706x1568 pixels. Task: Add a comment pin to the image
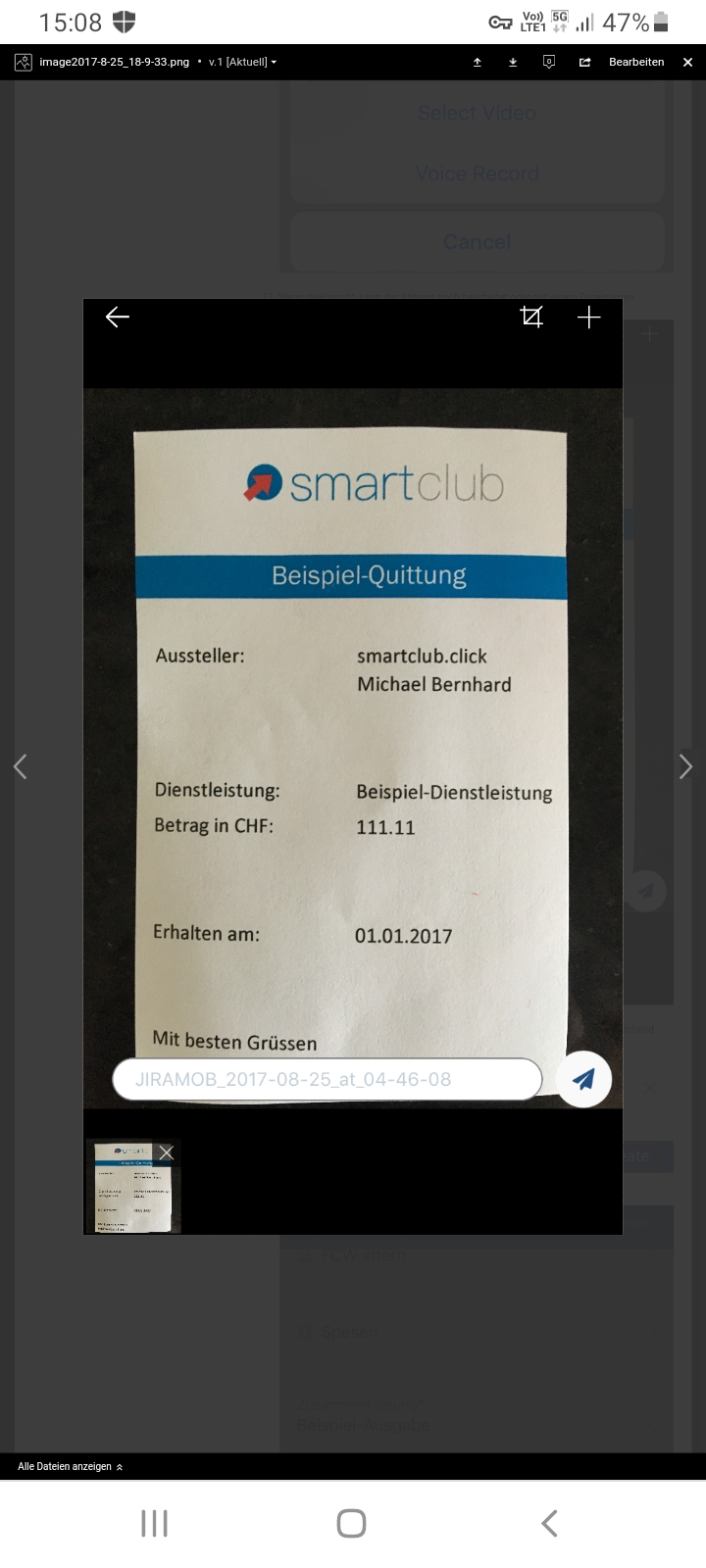click(549, 62)
